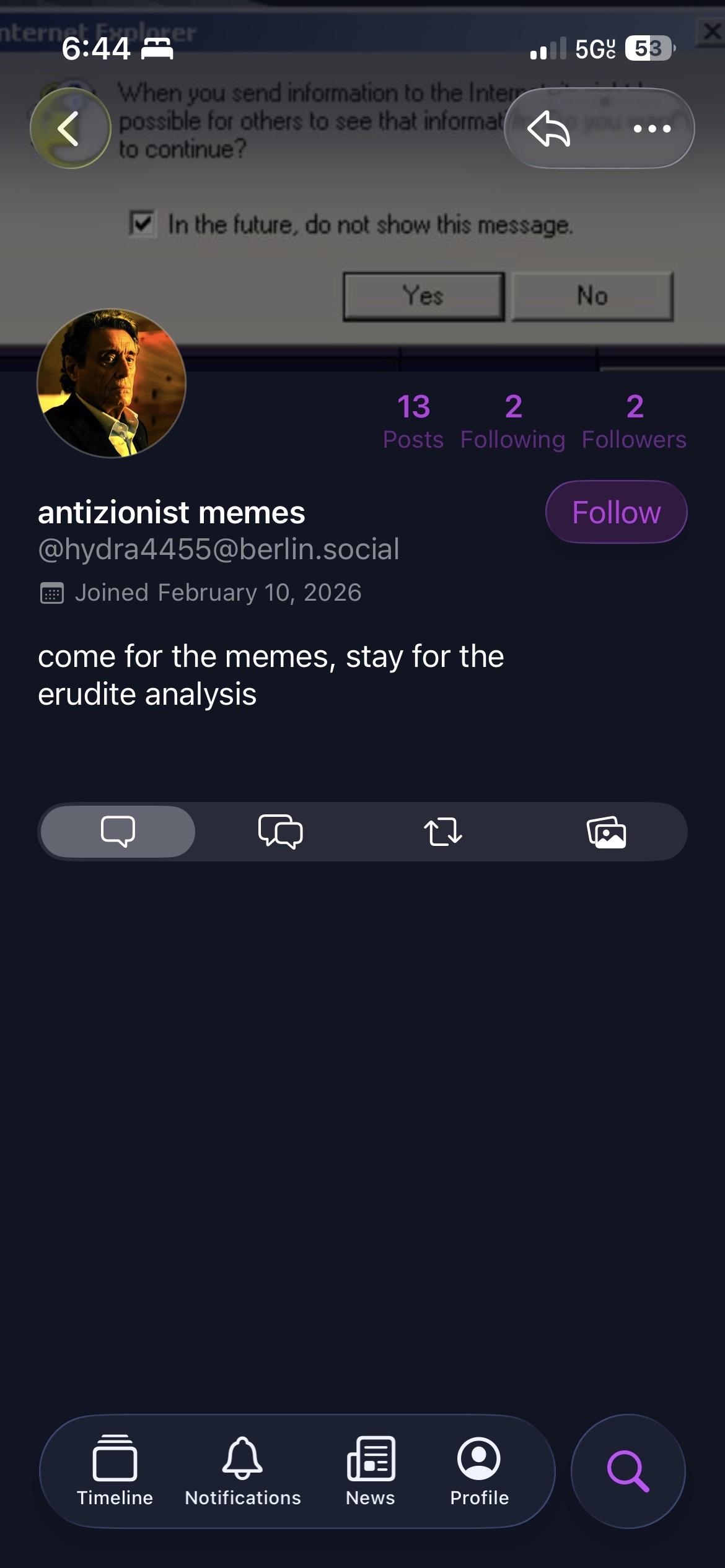This screenshot has width=725, height=1568.
Task: Show the 2 Followers list
Action: pyautogui.click(x=634, y=421)
